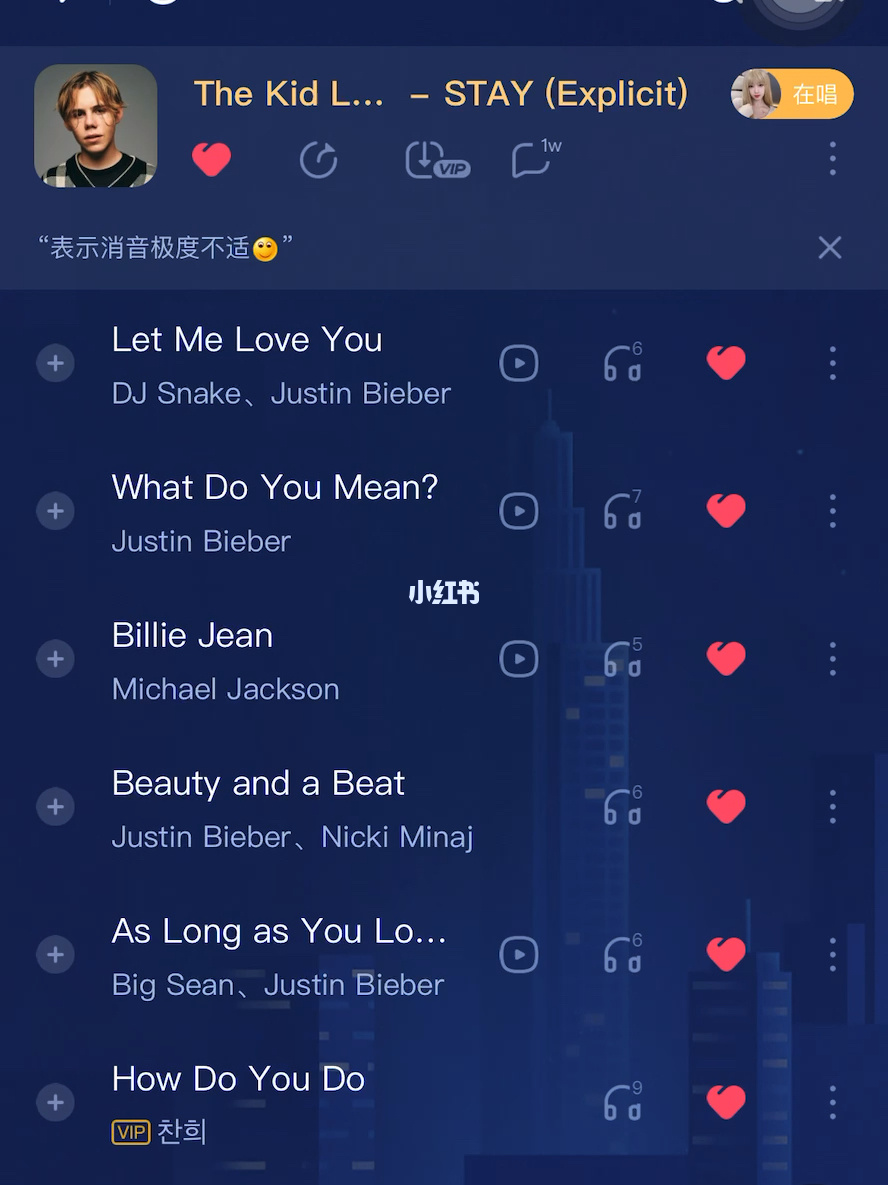Open more options for How Do You Do
The image size is (888, 1185).
coord(832,1103)
